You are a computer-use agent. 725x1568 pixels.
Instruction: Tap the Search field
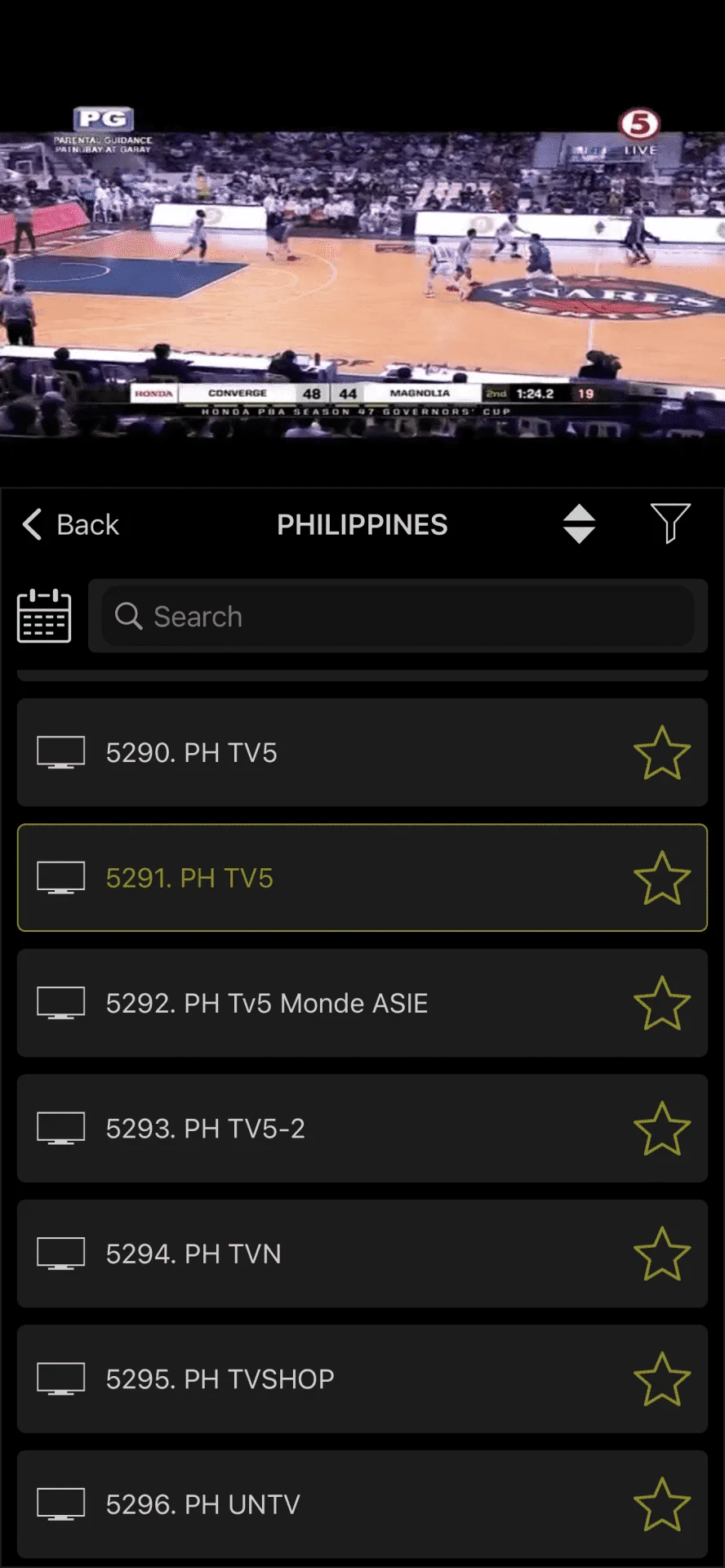tap(398, 616)
